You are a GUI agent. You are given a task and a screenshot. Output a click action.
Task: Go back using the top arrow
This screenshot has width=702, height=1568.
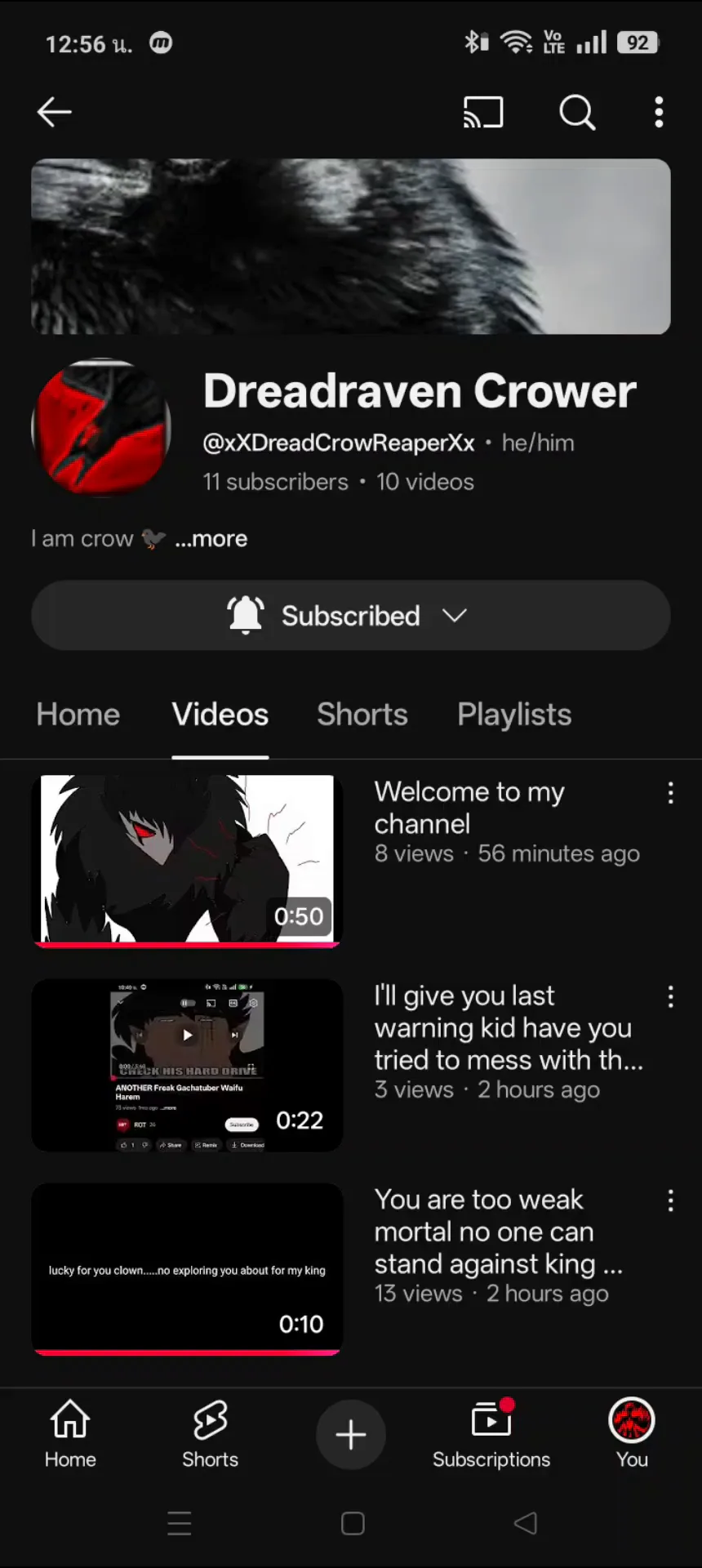(55, 112)
